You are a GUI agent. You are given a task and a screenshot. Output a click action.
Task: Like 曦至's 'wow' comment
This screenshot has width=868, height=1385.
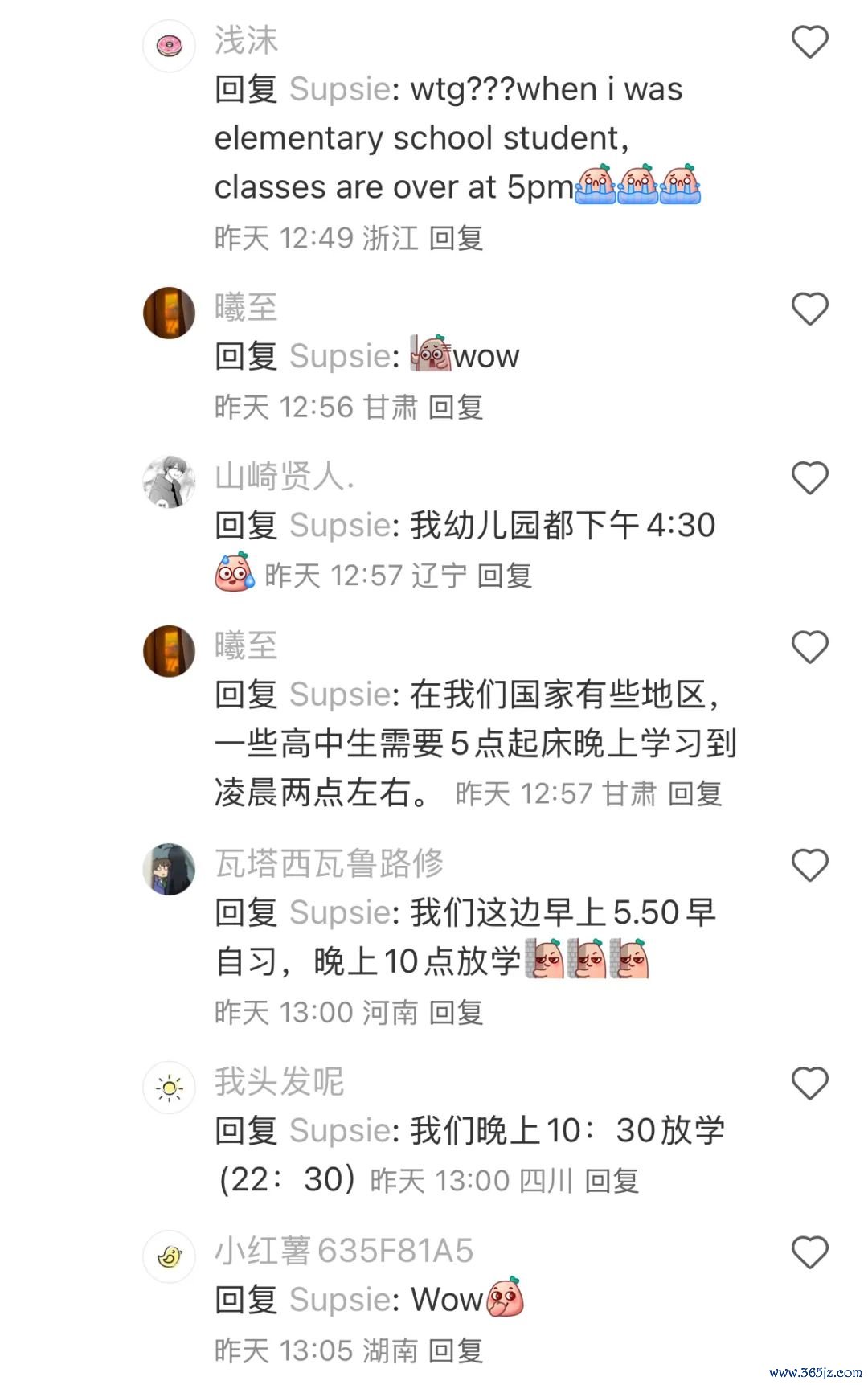[x=809, y=309]
